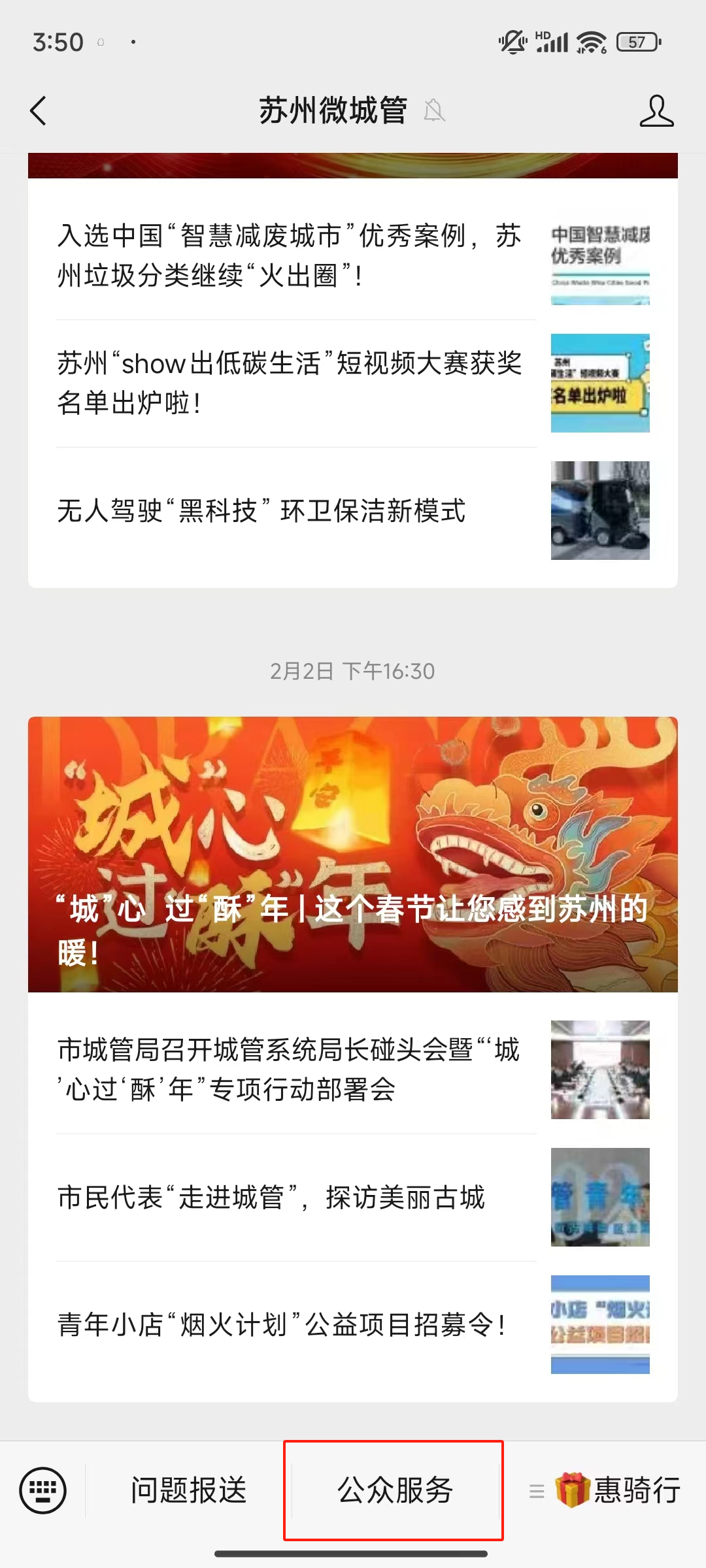The height and width of the screenshot is (1568, 706).
Task: Open the 城心过酥年 Spring Festival banner
Action: point(353,854)
